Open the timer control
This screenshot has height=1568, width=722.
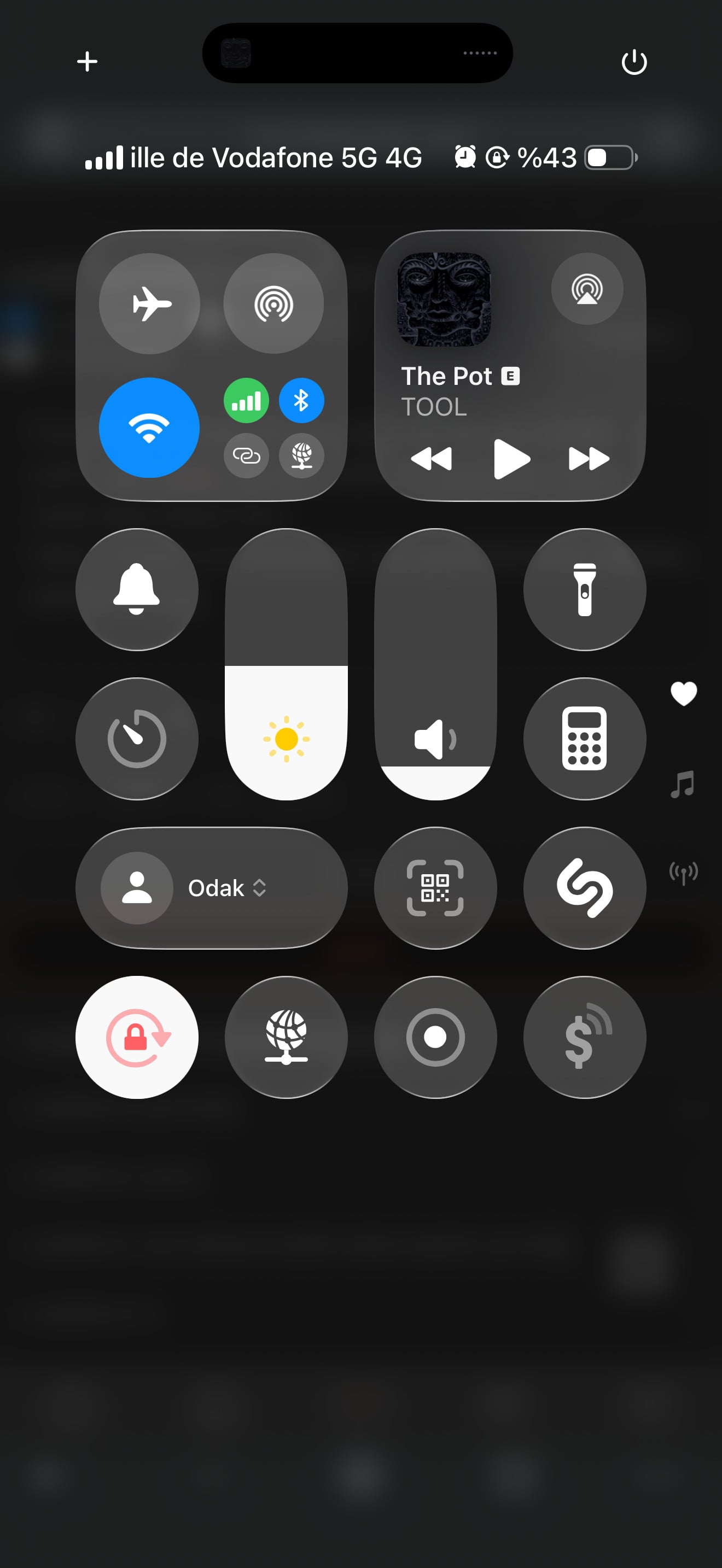click(137, 738)
